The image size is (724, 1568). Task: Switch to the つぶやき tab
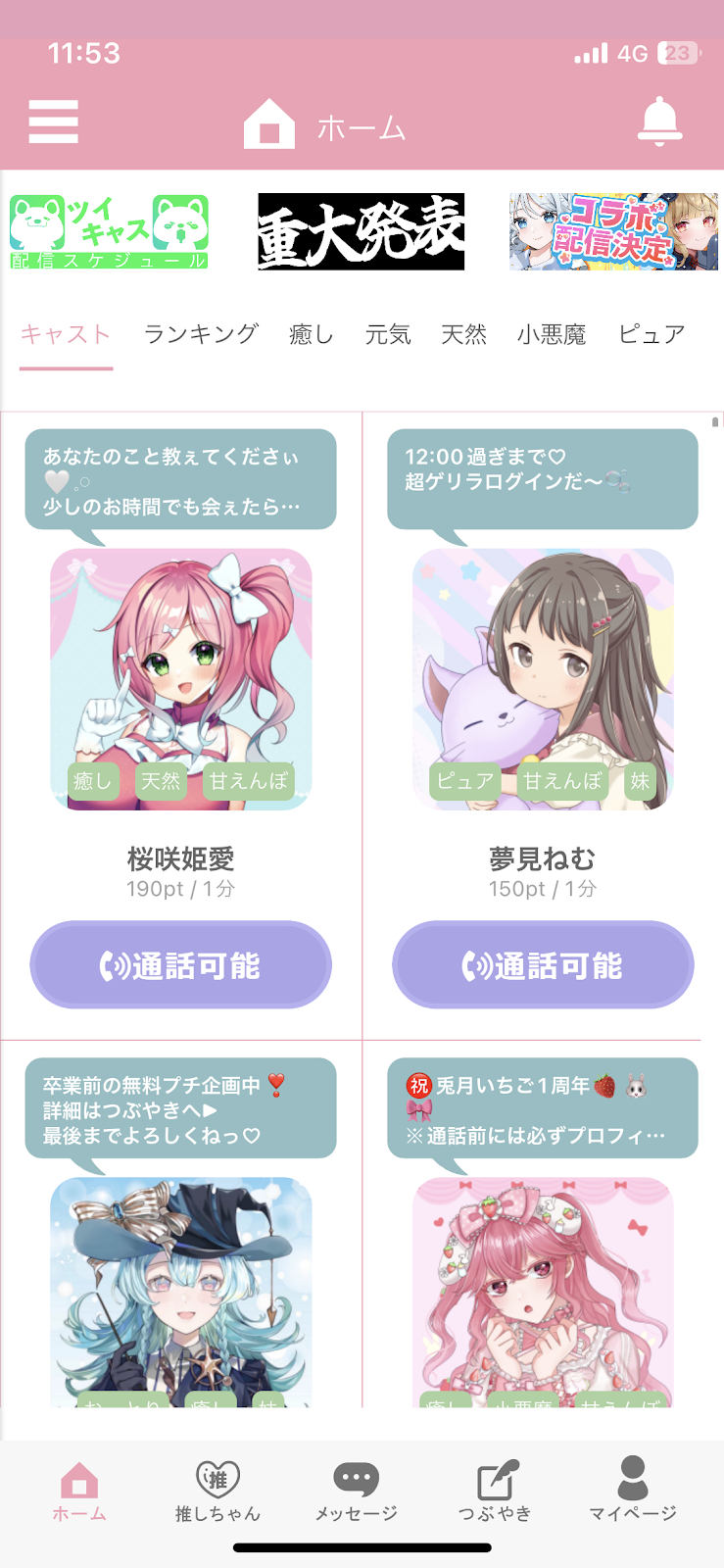(496, 1490)
